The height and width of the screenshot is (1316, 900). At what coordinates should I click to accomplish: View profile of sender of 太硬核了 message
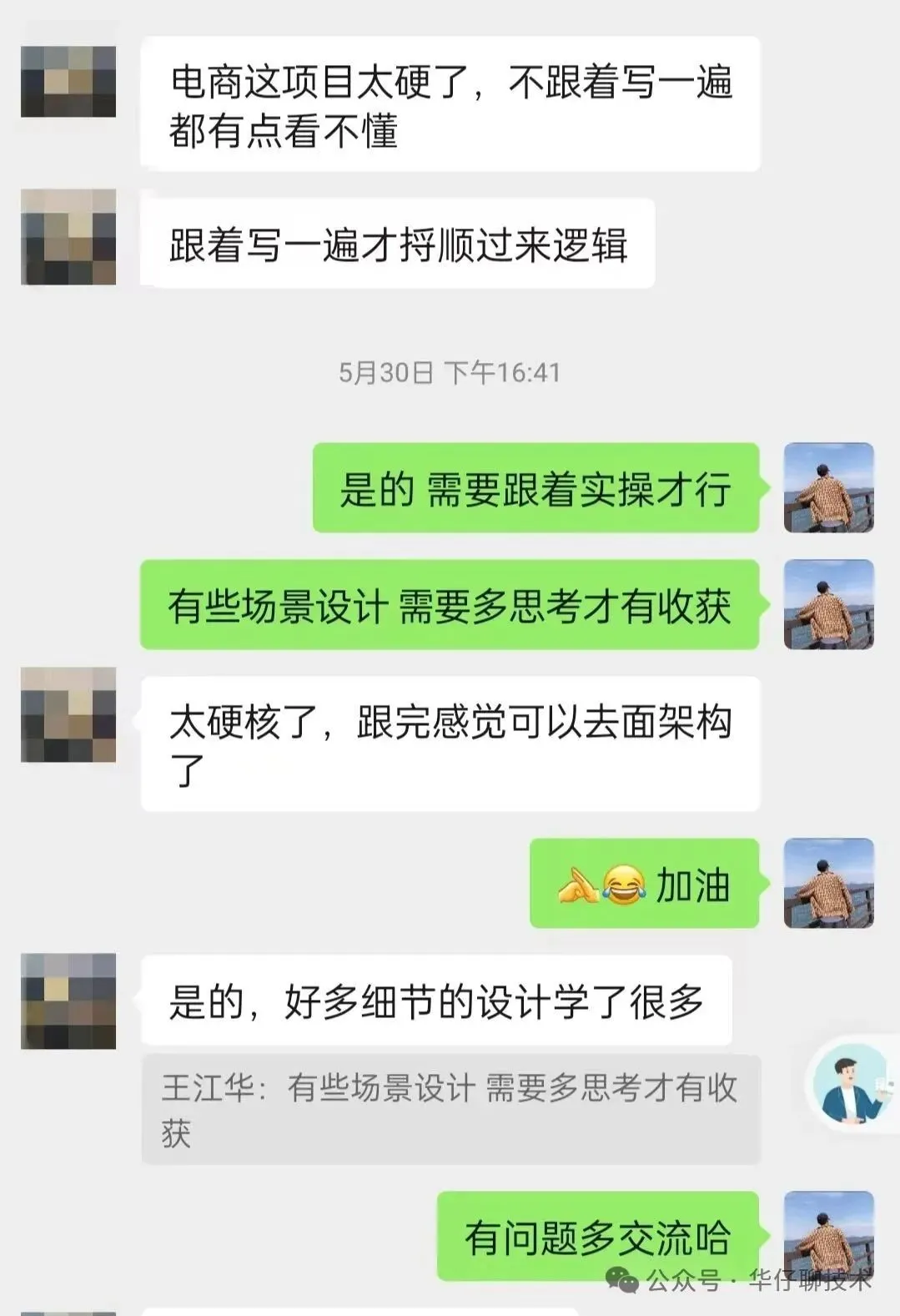point(68,714)
